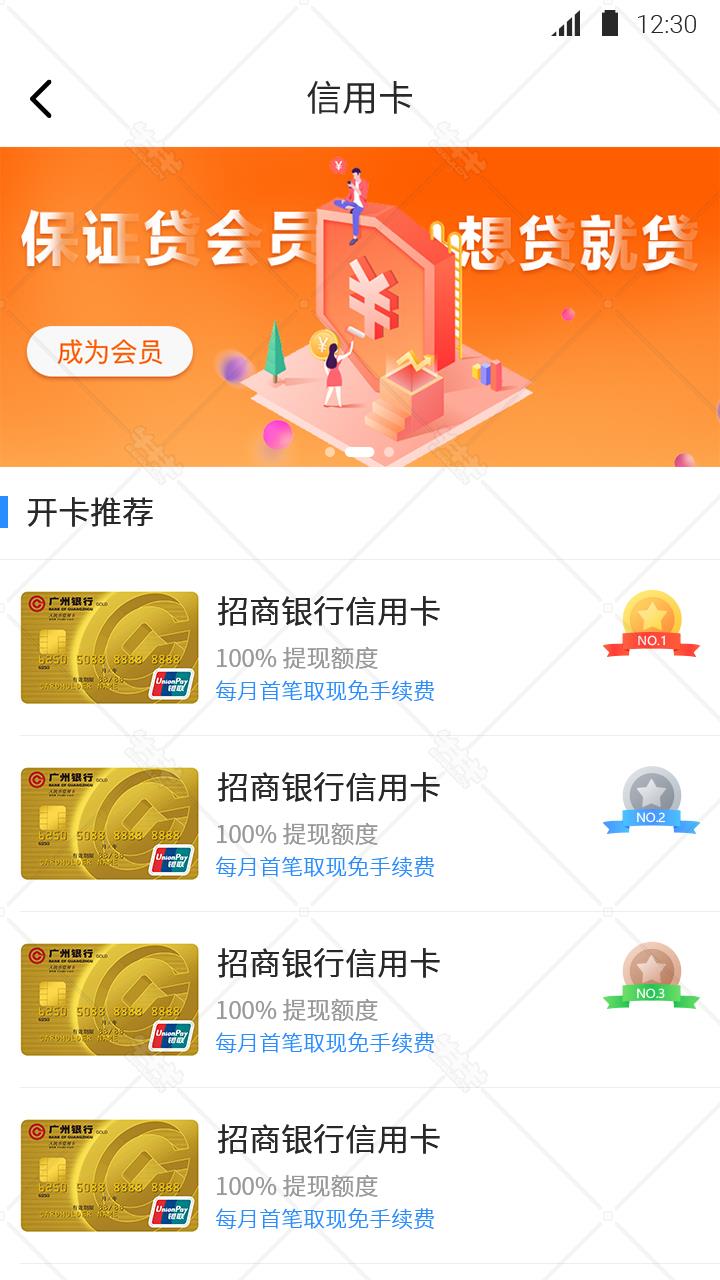Open the 保证贷会员 promotional banner

click(x=360, y=307)
